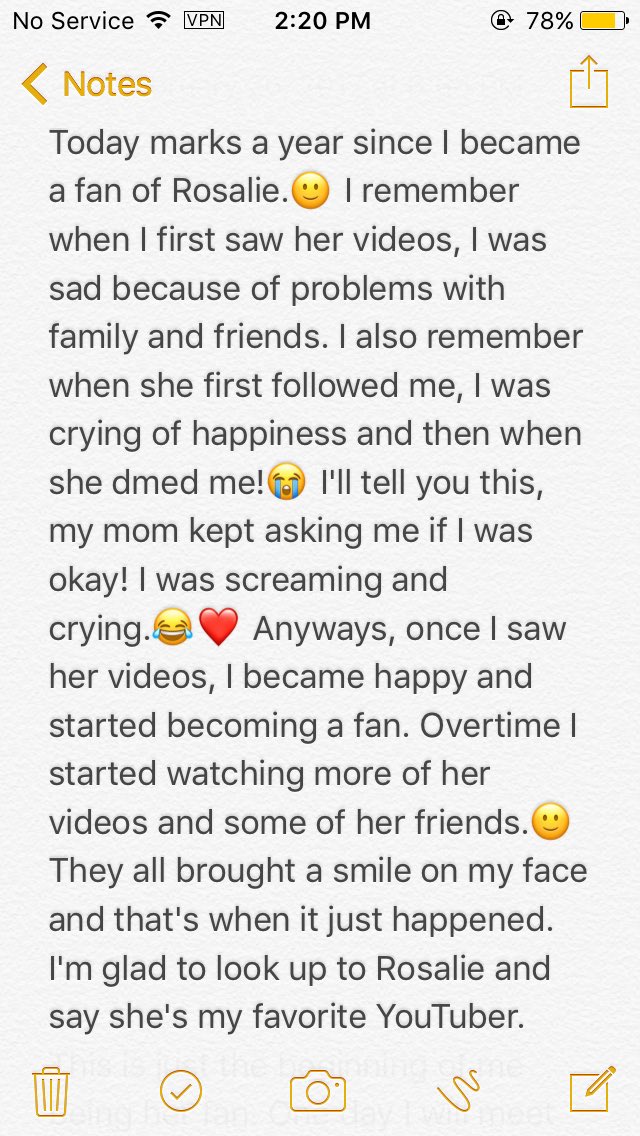Add a checklist to the note

181,1091
